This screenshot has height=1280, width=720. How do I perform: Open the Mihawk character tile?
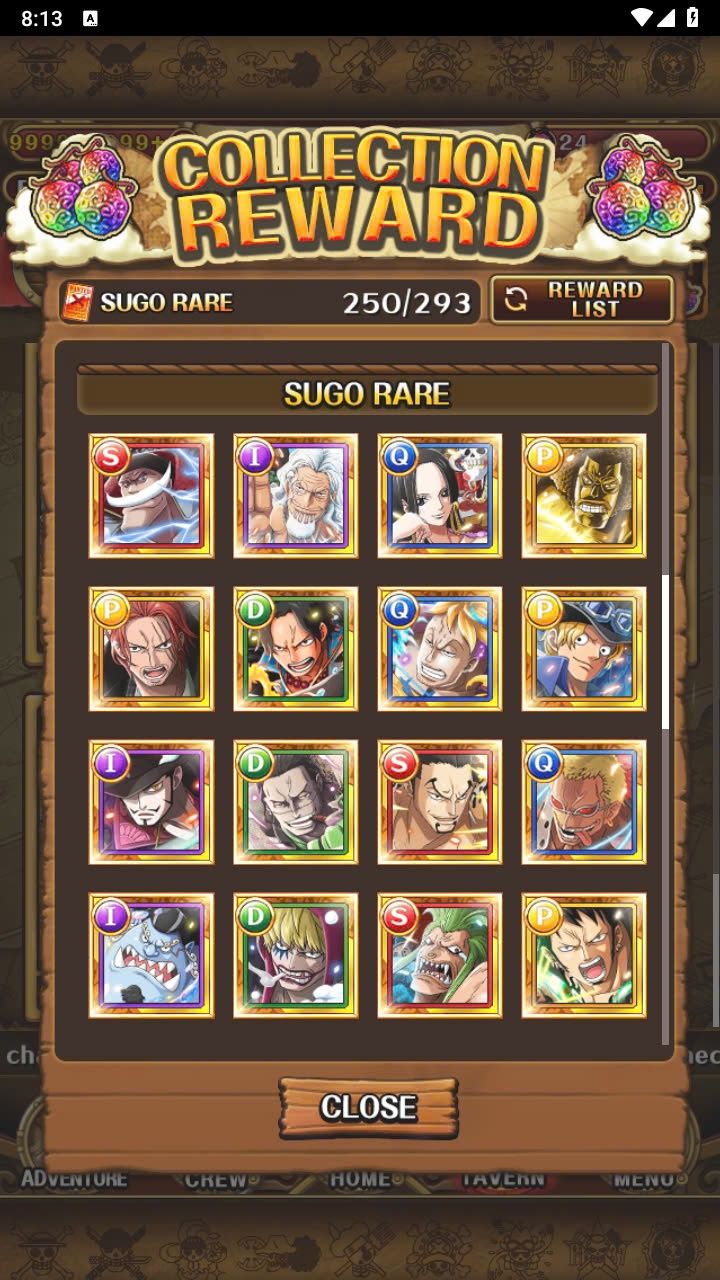click(x=151, y=802)
